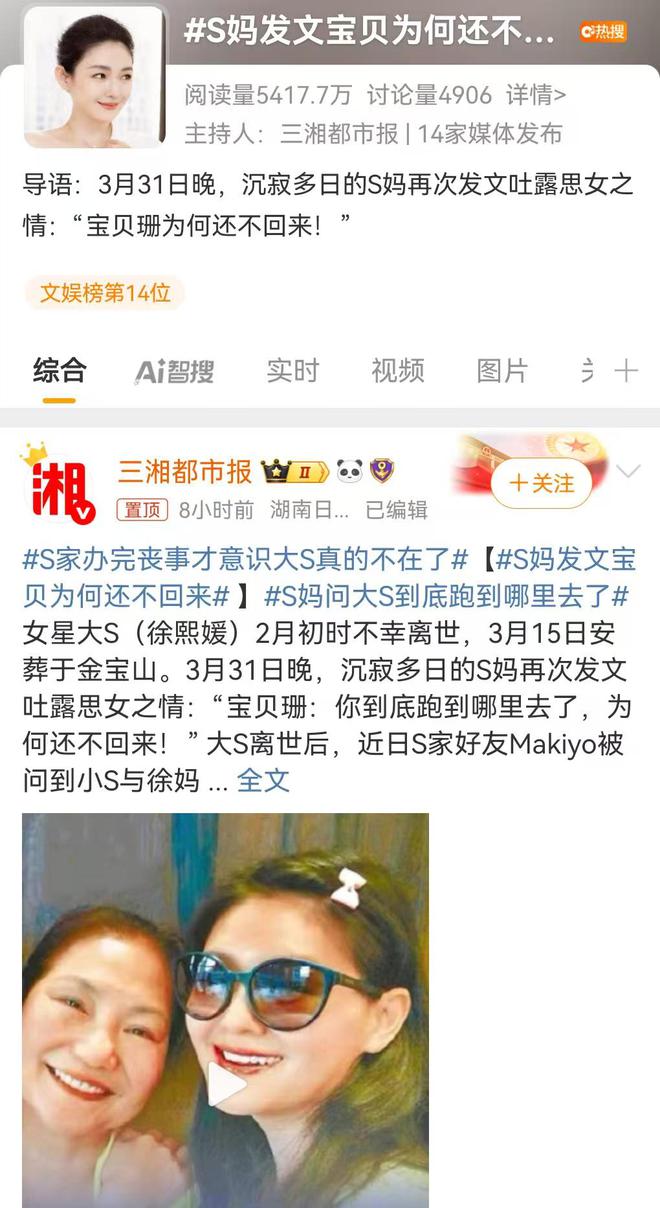Switch to the 综合 tab
This screenshot has width=660, height=1208.
coord(59,371)
